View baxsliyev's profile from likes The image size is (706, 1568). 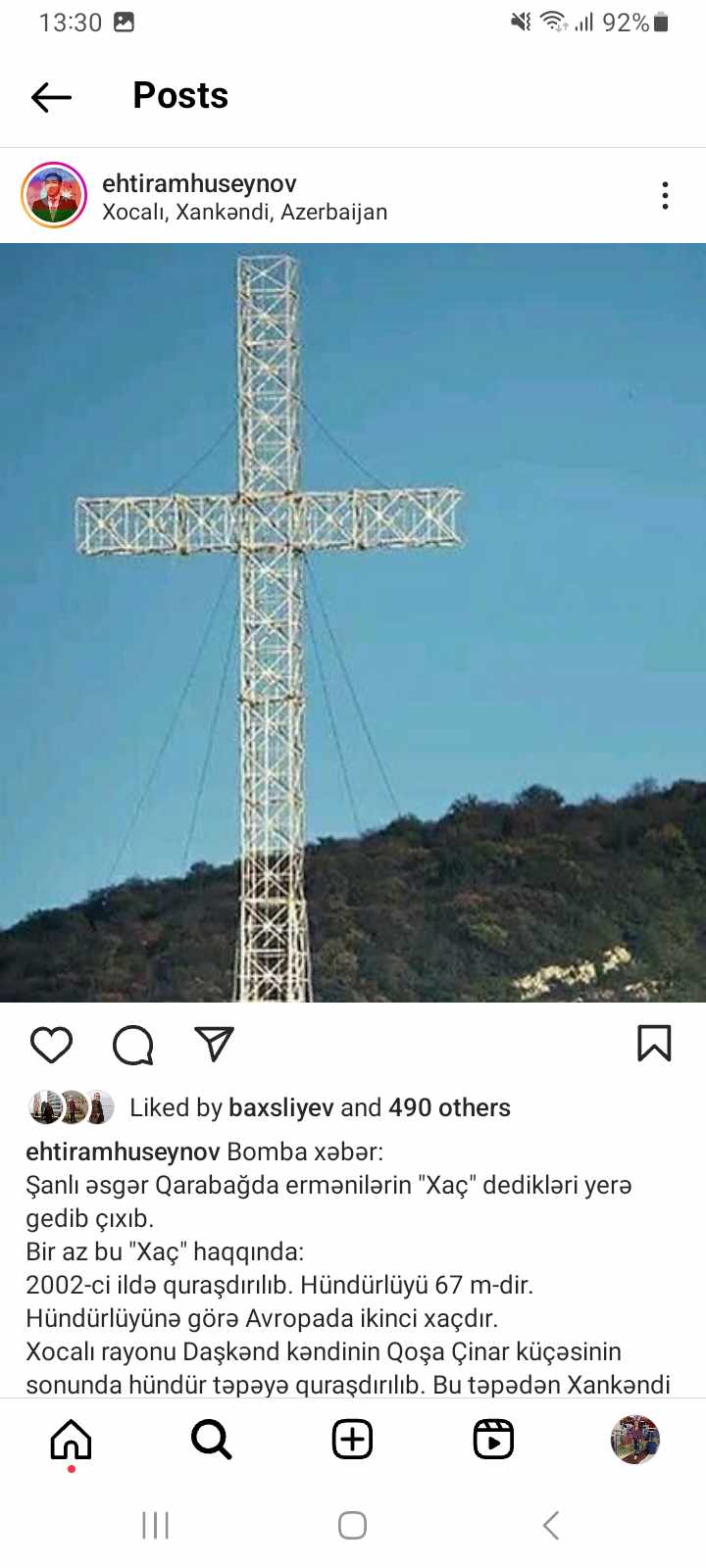pos(280,1107)
